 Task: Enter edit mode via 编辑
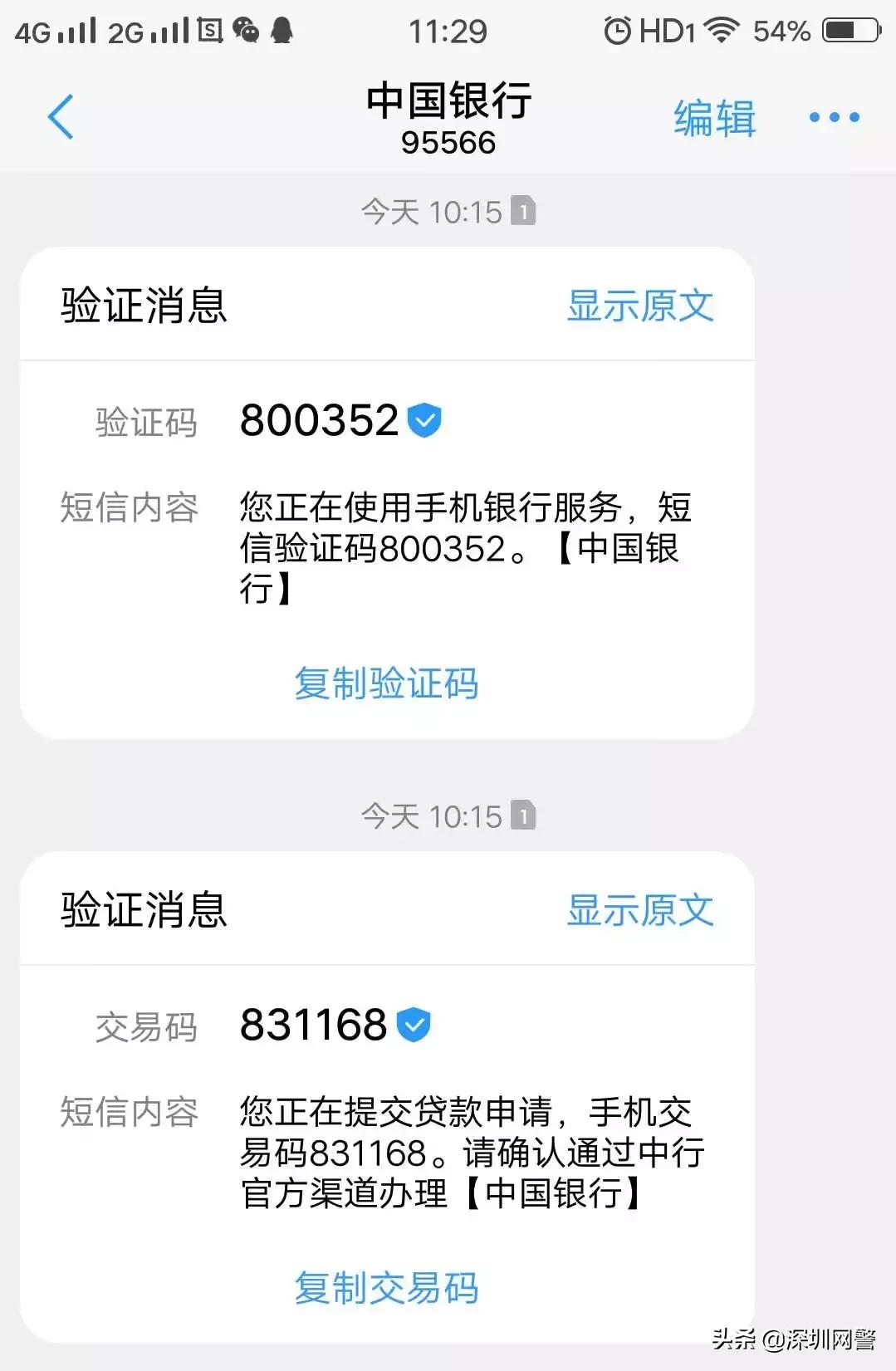[713, 116]
